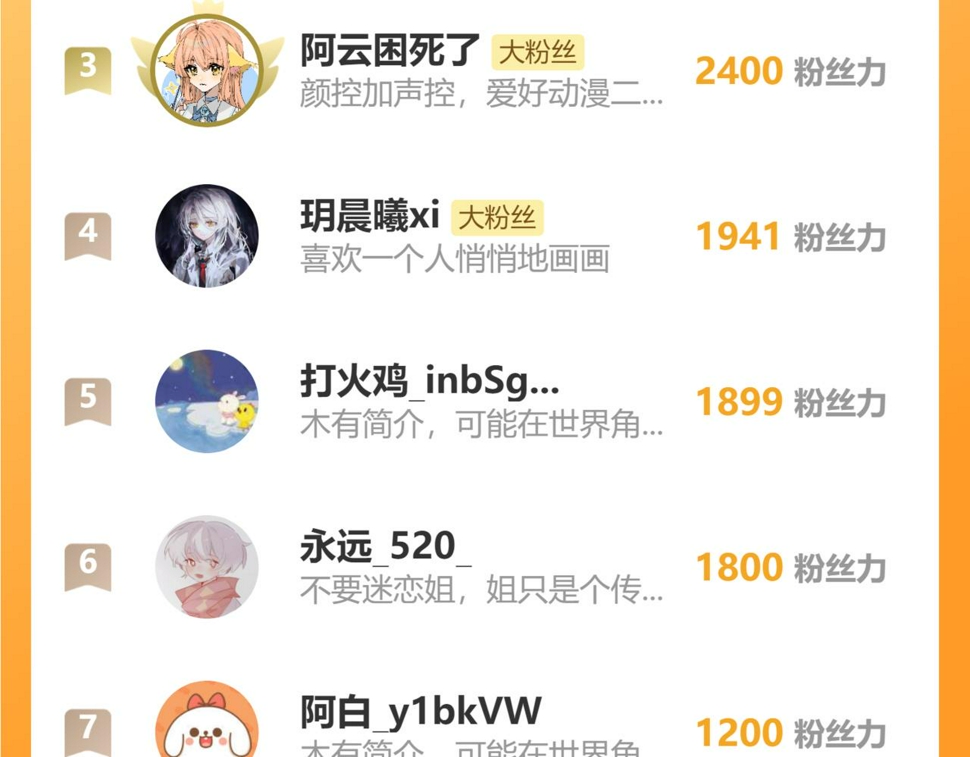
Task: Open the 打火鸡_inbSg... row
Action: tap(484, 401)
